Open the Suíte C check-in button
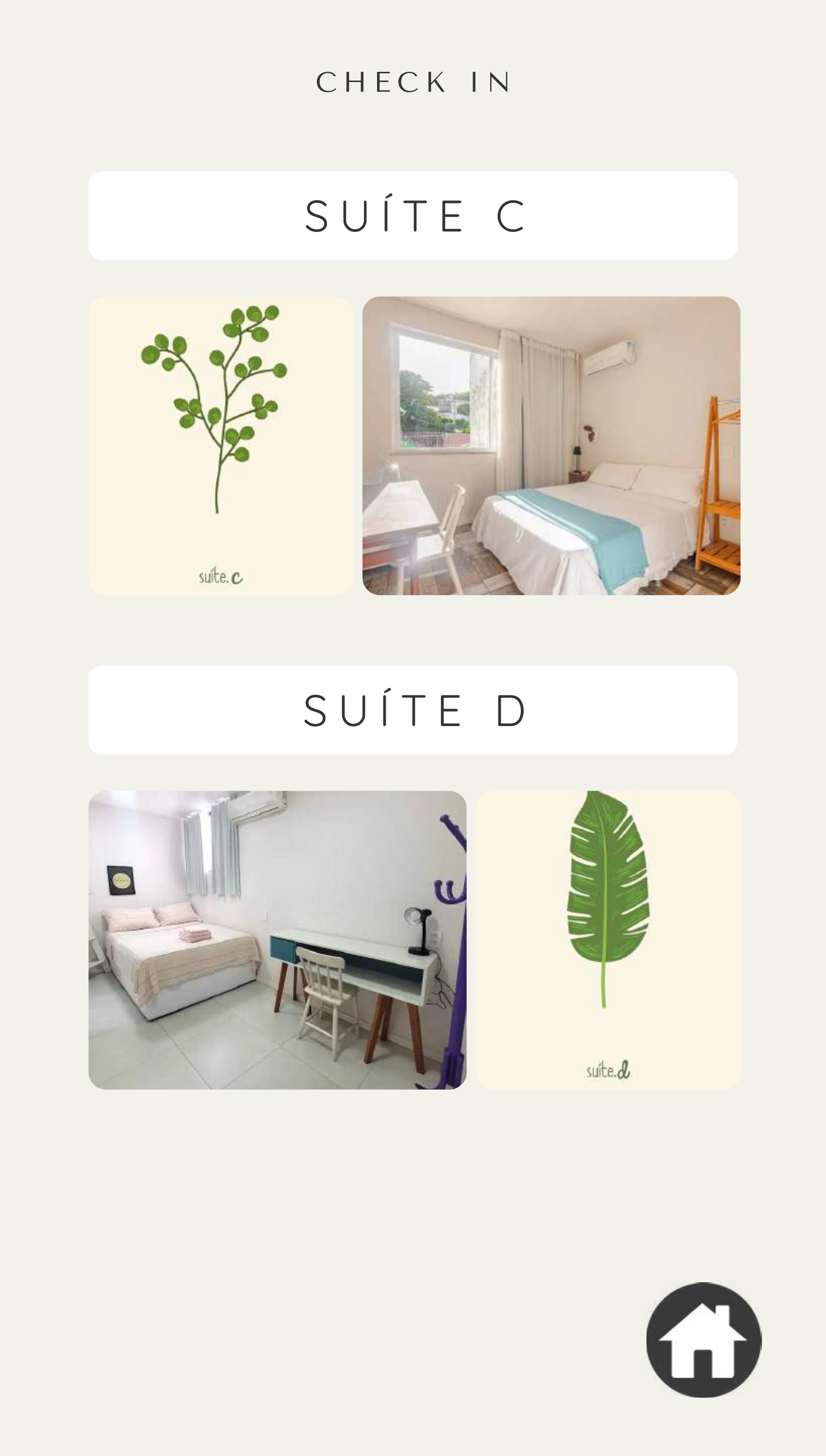826x1456 pixels. coord(413,215)
